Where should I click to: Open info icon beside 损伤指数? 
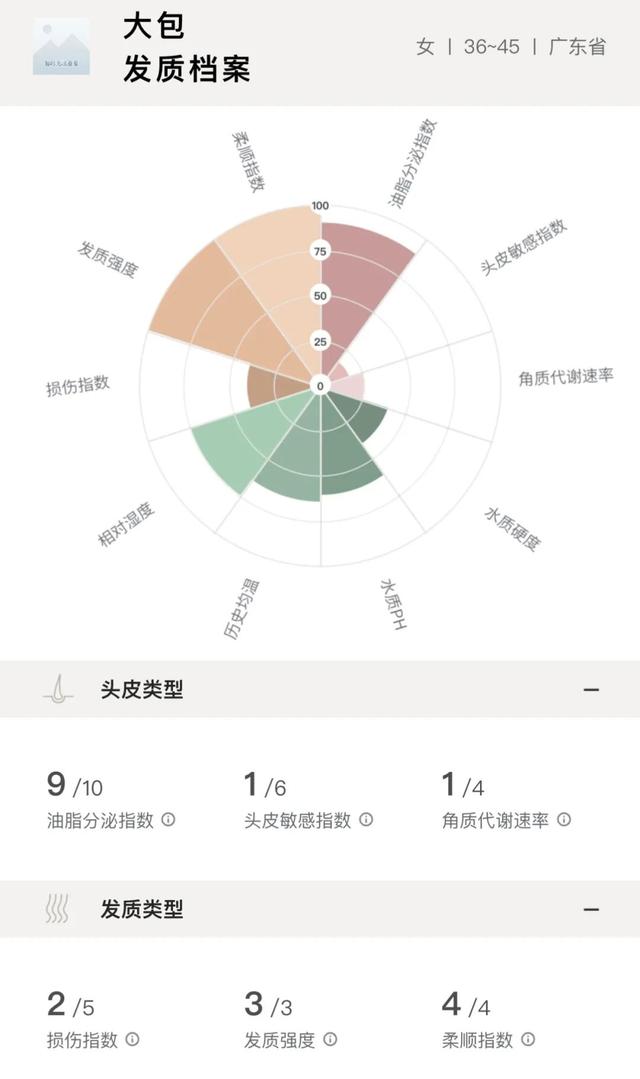click(132, 1039)
